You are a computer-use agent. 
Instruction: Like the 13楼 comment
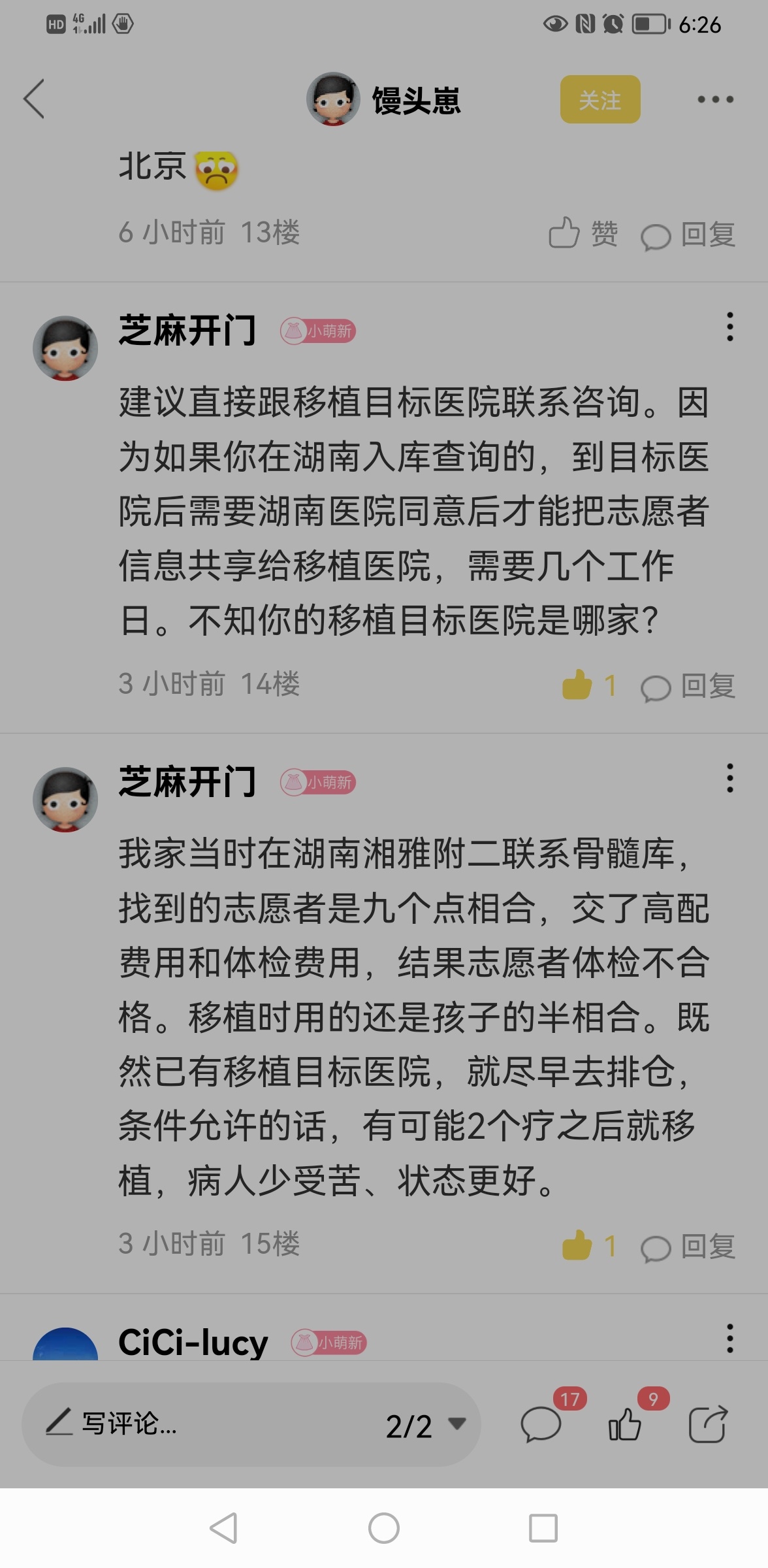[583, 233]
